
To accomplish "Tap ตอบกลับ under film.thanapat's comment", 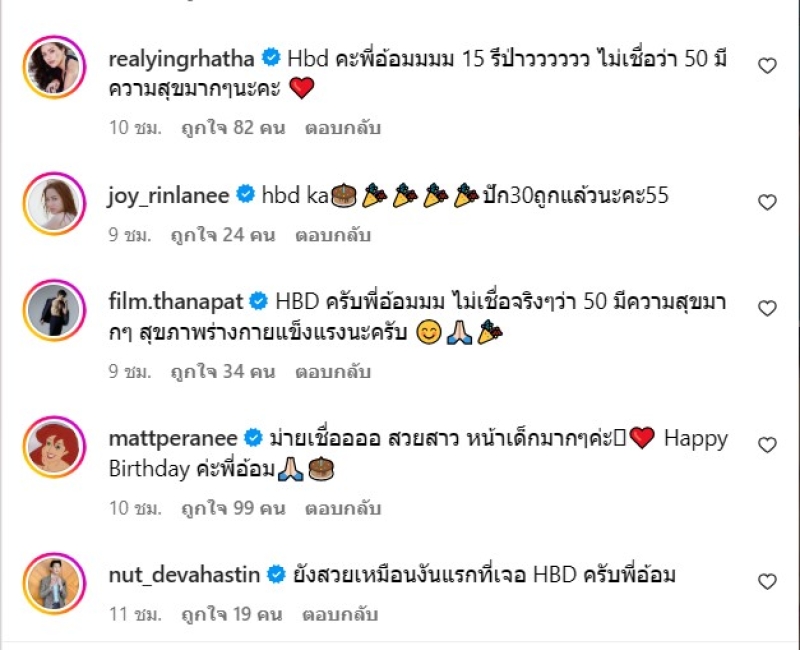I will tap(333, 371).
